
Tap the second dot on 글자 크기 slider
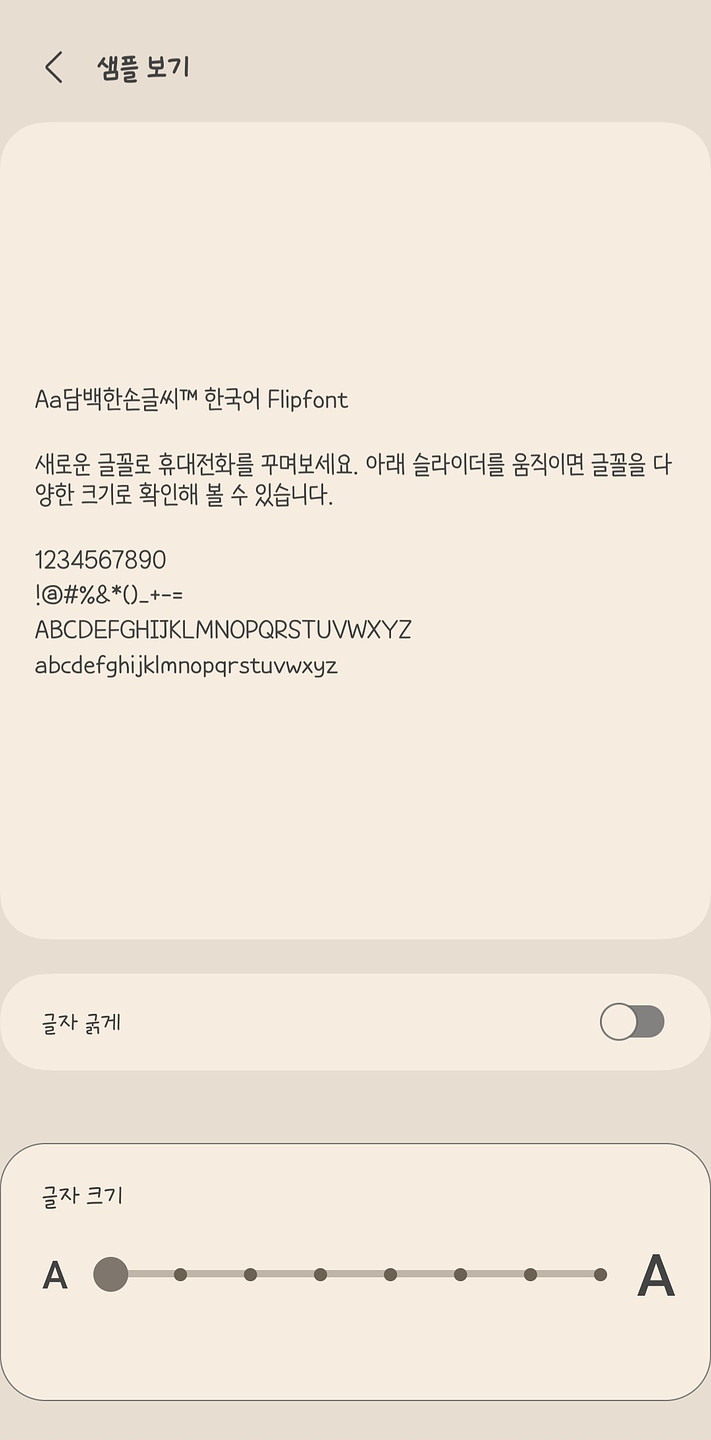(x=181, y=1274)
